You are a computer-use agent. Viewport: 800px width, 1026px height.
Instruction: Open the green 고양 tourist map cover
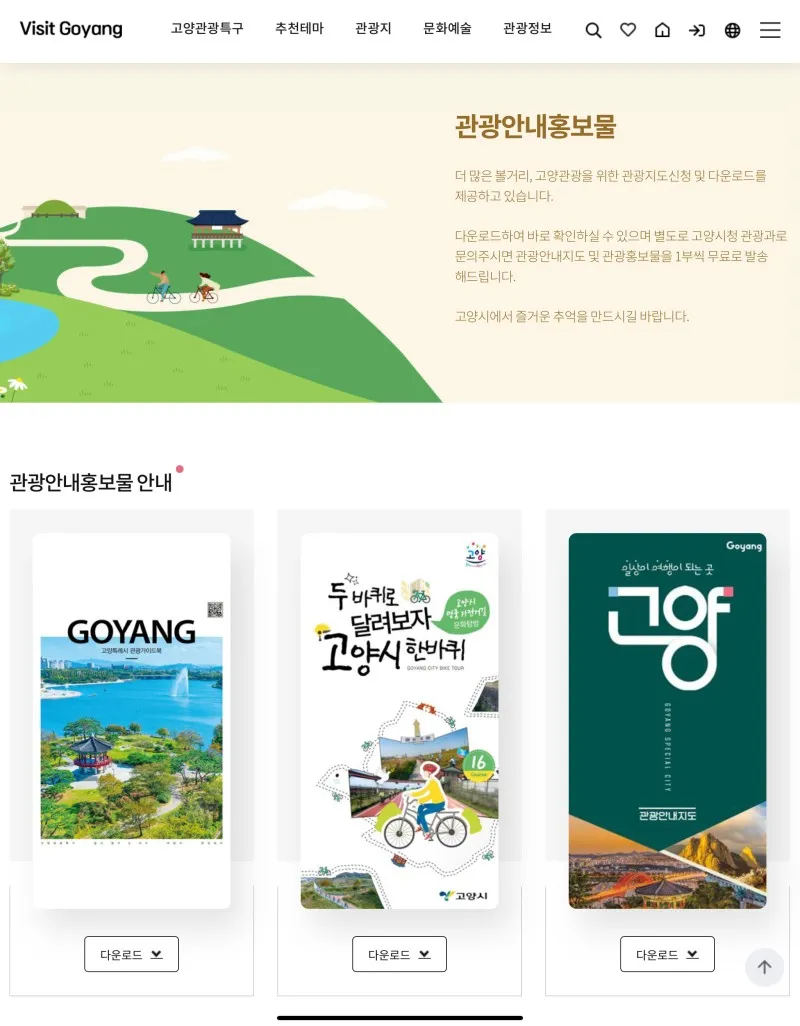click(x=667, y=720)
